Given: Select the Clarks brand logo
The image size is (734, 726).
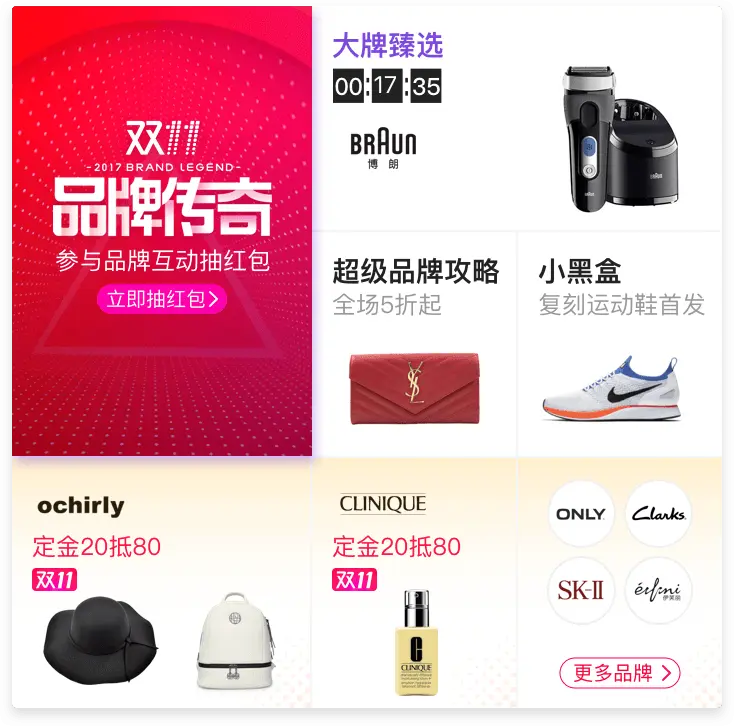Looking at the screenshot, I should point(658,514).
